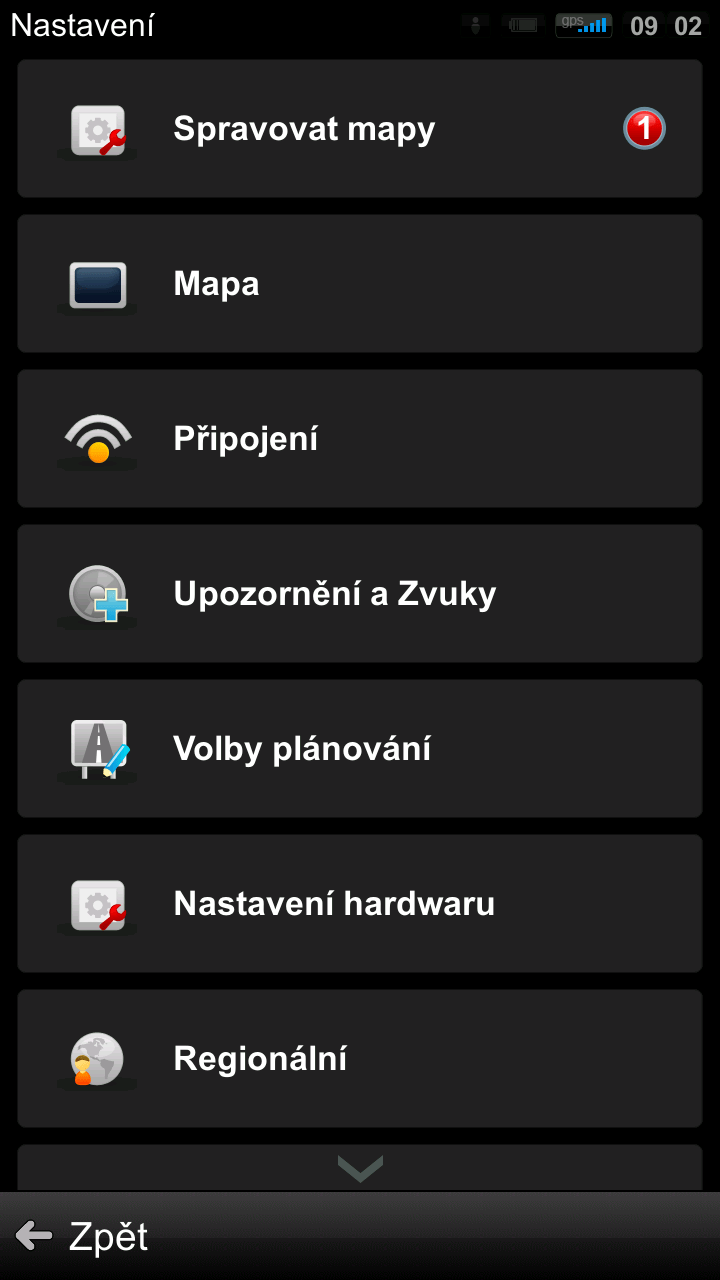This screenshot has width=720, height=1280.
Task: Go back with the Zpět button
Action: pos(84,1237)
